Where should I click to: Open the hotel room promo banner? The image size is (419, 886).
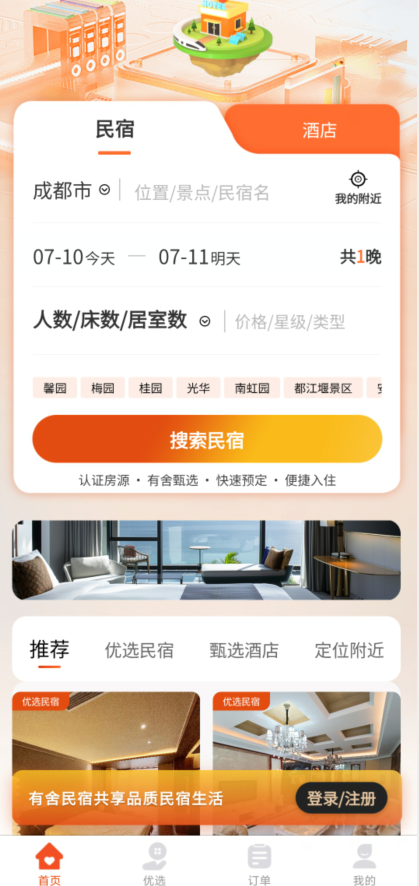point(207,560)
